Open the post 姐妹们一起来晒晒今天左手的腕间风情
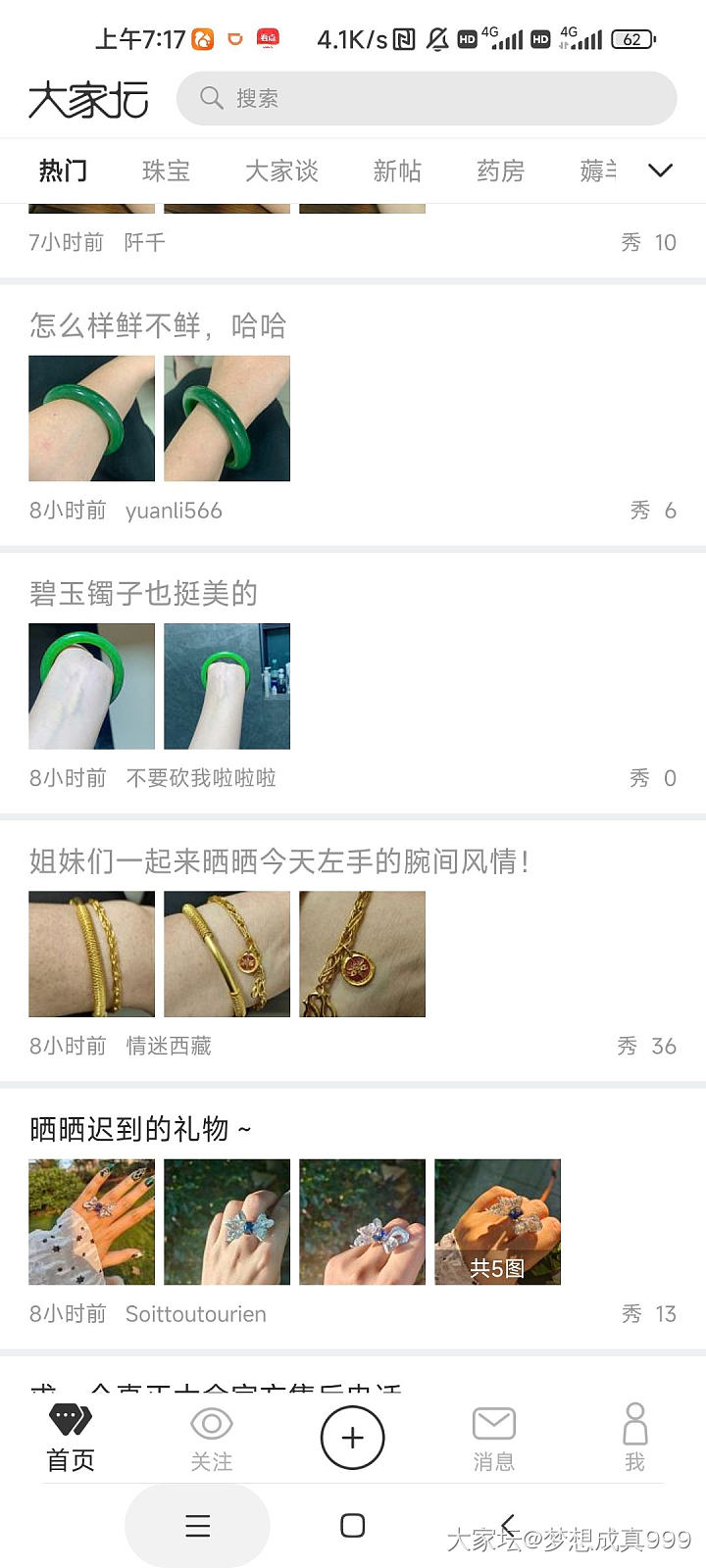706x1568 pixels. (279, 861)
